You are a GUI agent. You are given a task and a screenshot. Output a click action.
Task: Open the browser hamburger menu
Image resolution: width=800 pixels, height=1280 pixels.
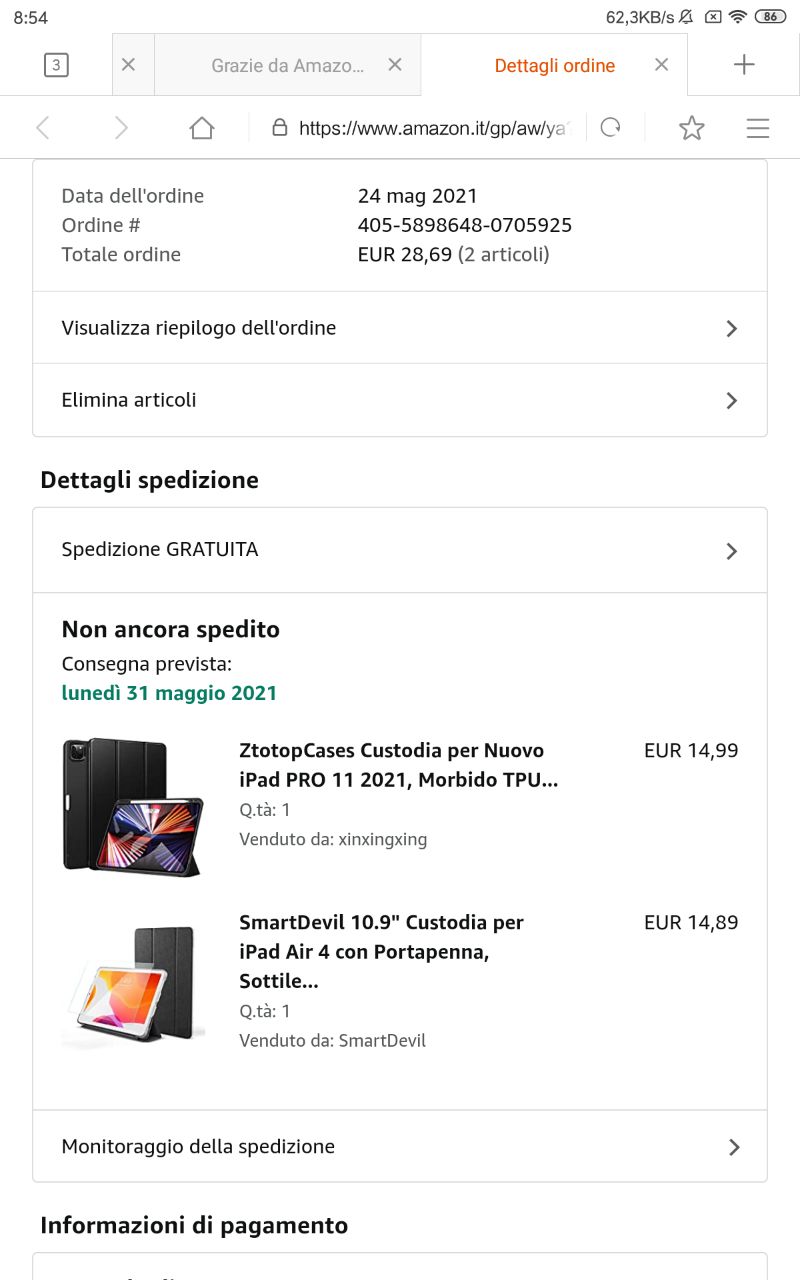pos(758,128)
